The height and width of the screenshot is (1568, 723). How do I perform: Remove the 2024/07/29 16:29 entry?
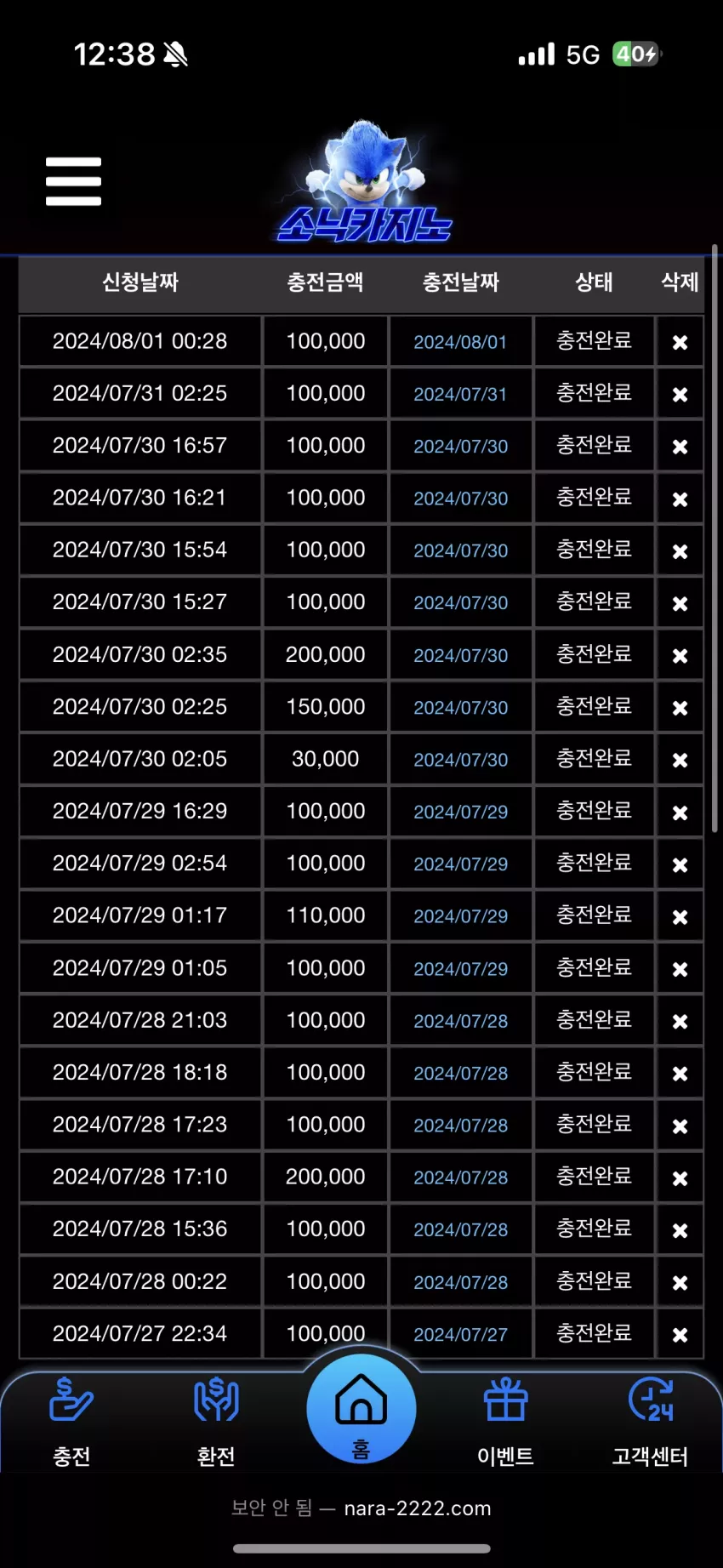pos(680,813)
